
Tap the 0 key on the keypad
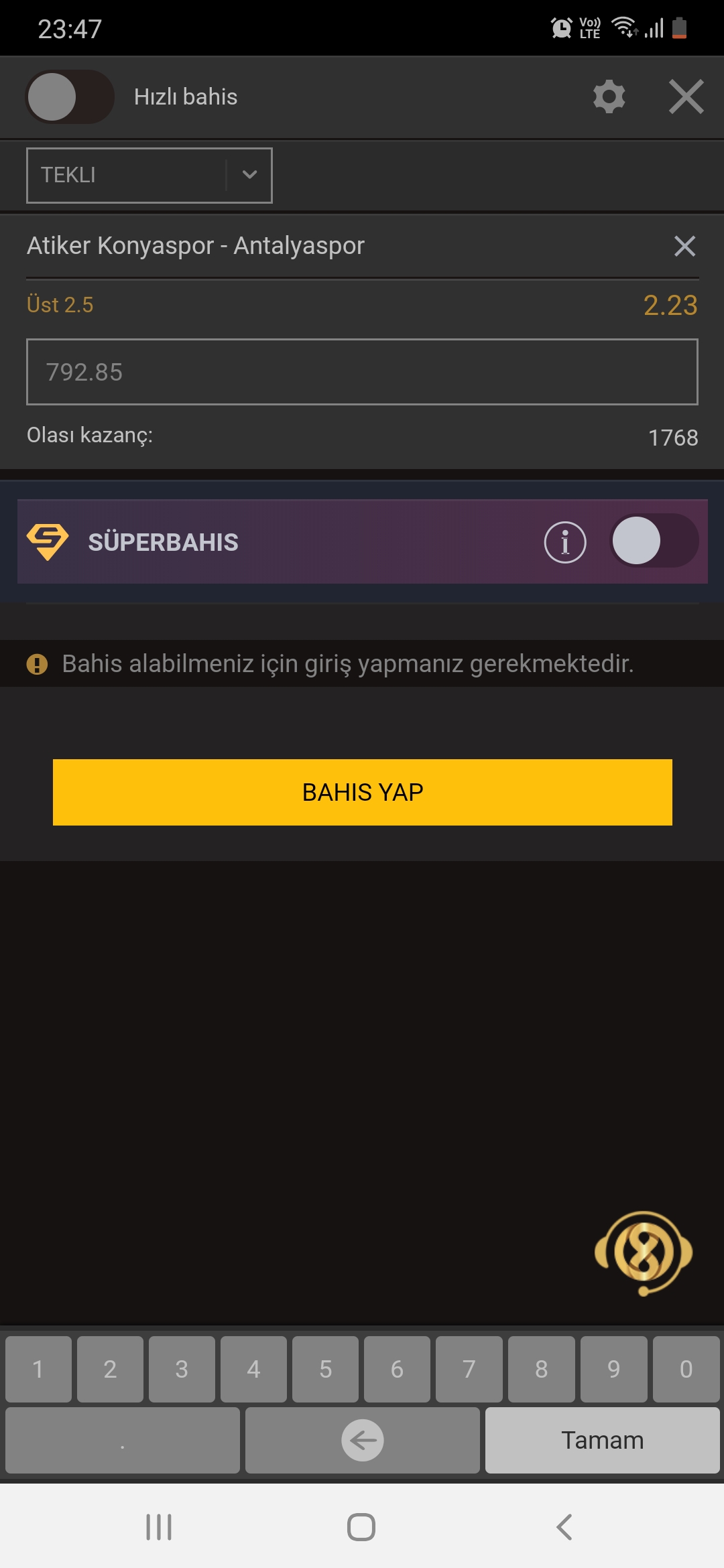tap(686, 1369)
